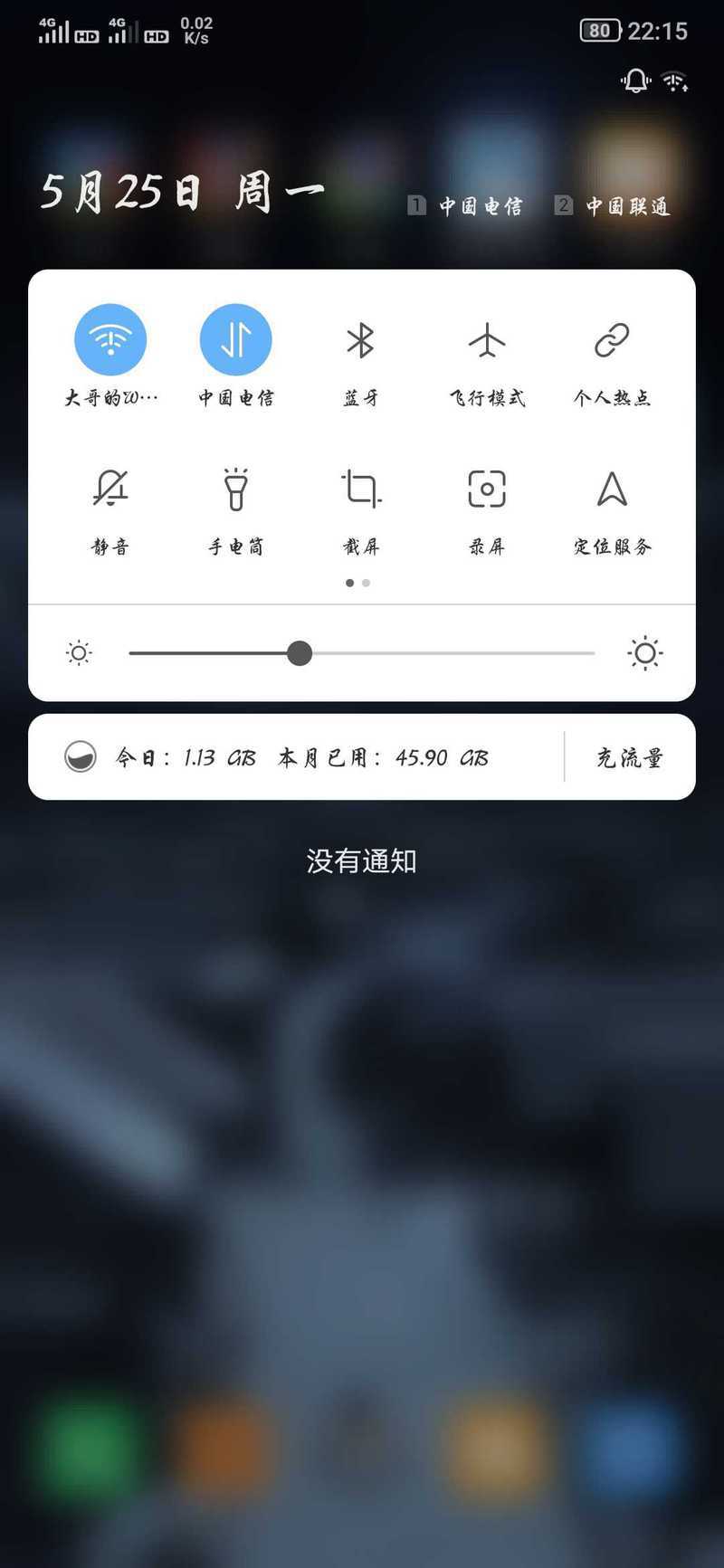Turn on 蓝牙 Bluetooth
This screenshot has width=724, height=1568.
[360, 340]
